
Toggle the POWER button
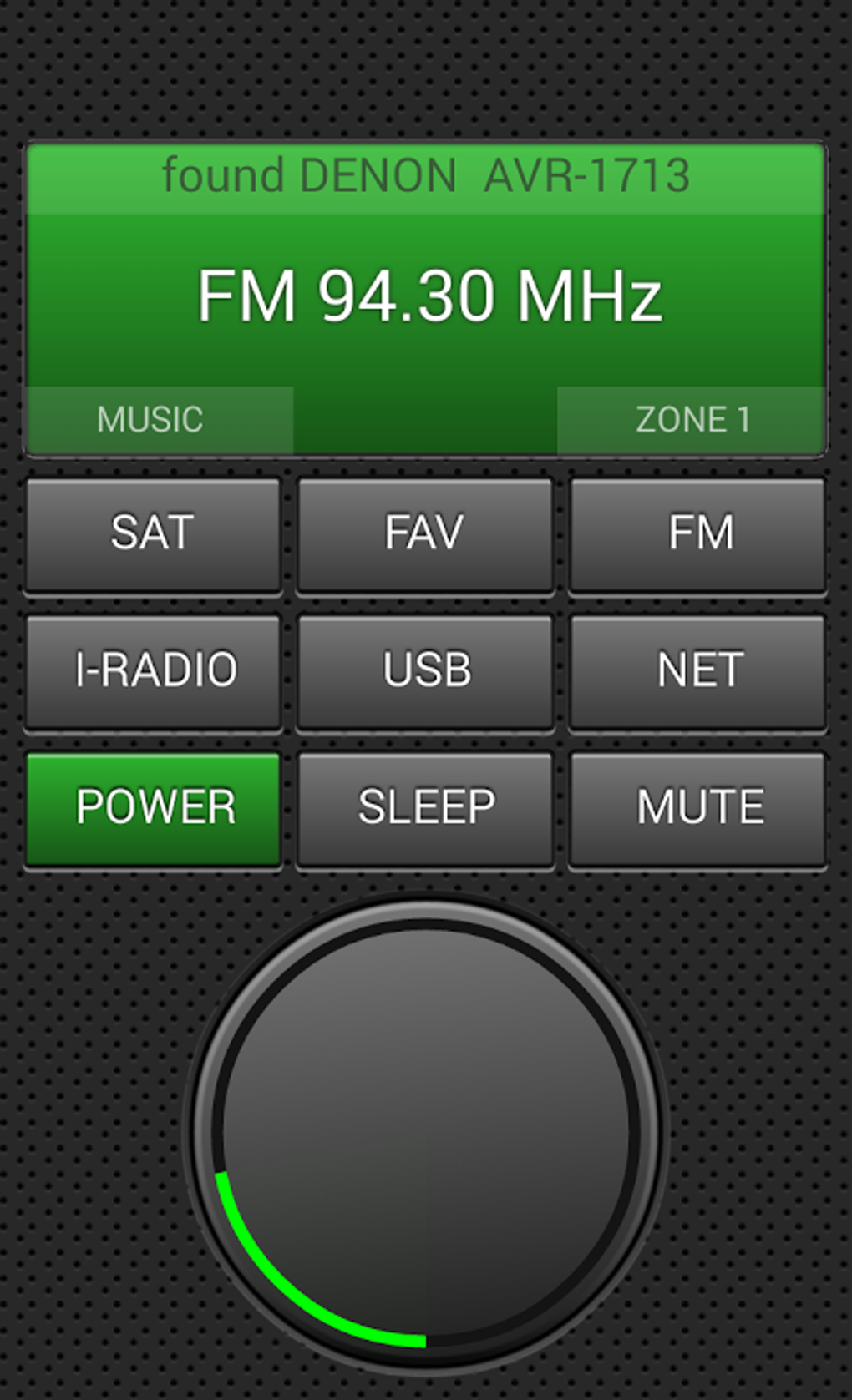coord(153,807)
